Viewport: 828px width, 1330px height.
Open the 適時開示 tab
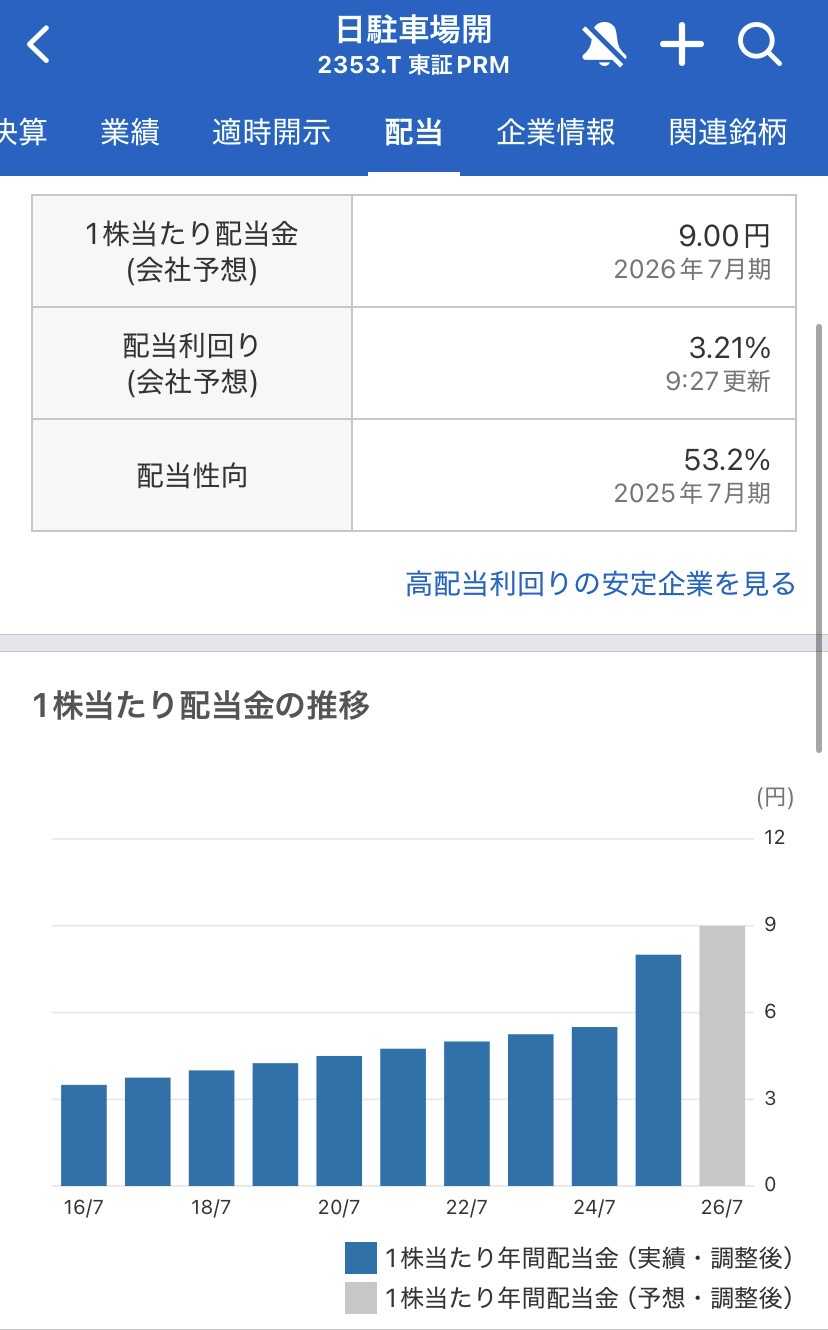tap(271, 132)
